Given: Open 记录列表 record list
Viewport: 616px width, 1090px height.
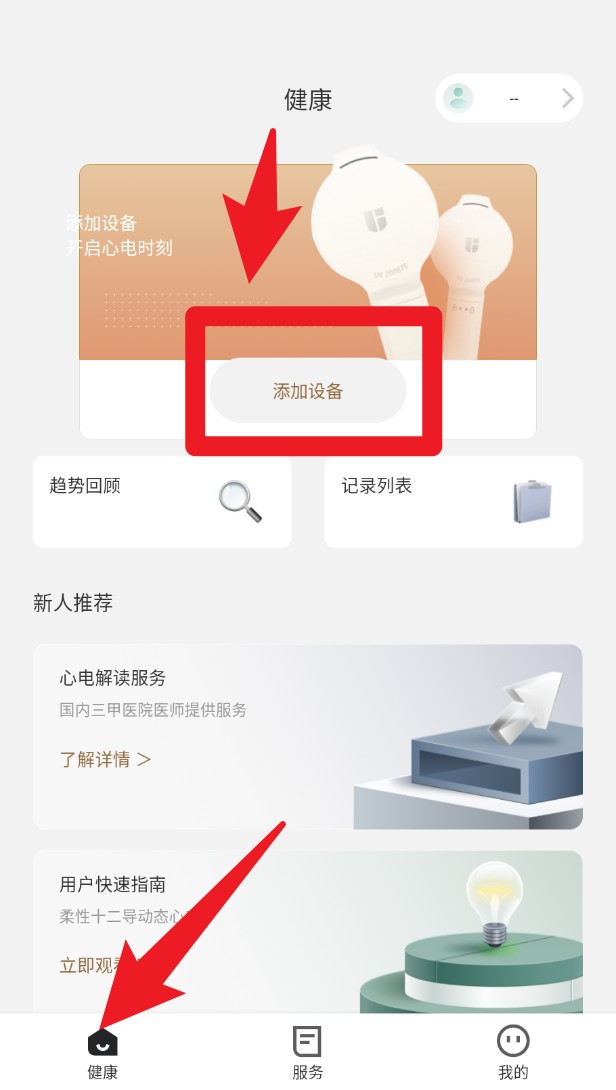Looking at the screenshot, I should (453, 501).
